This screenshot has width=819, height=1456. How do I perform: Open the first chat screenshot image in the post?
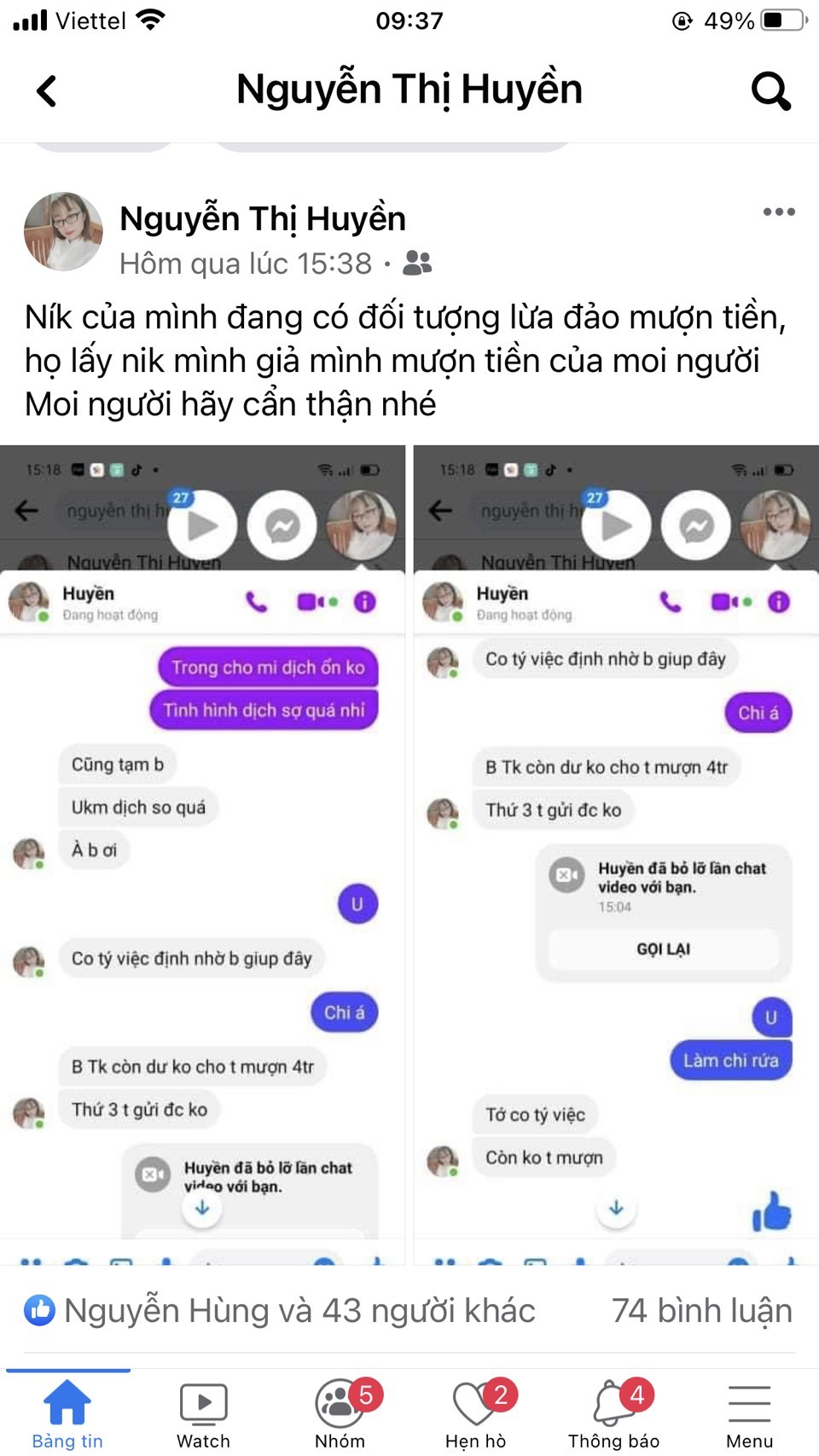point(202,853)
